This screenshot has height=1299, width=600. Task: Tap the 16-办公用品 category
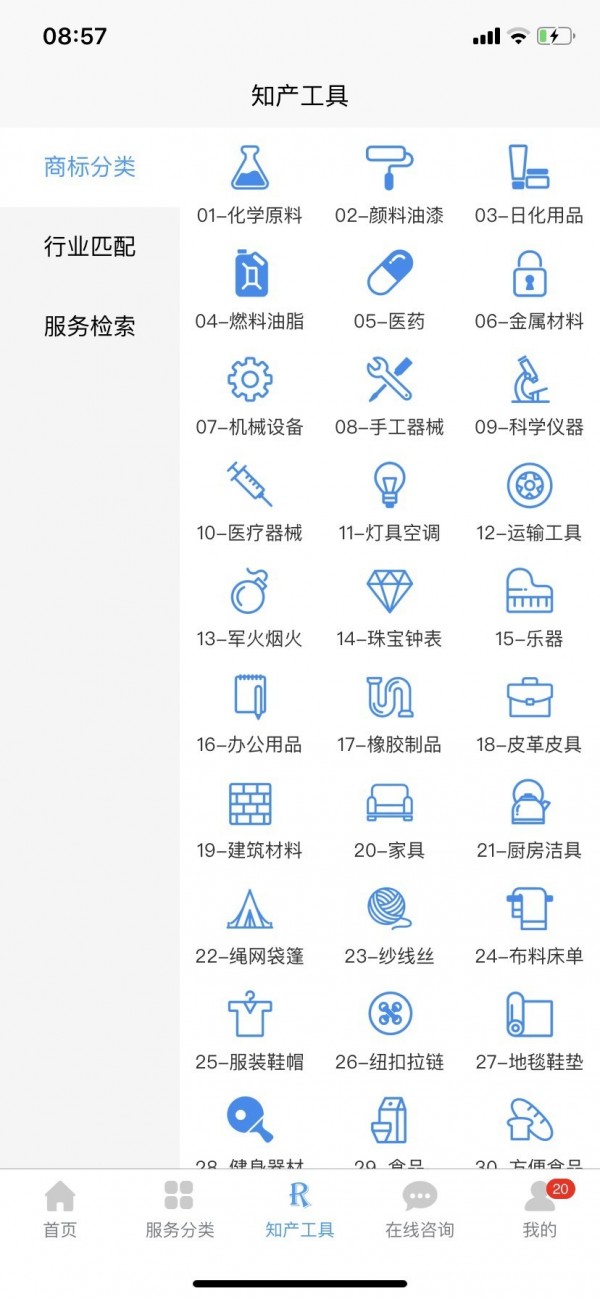coord(249,713)
